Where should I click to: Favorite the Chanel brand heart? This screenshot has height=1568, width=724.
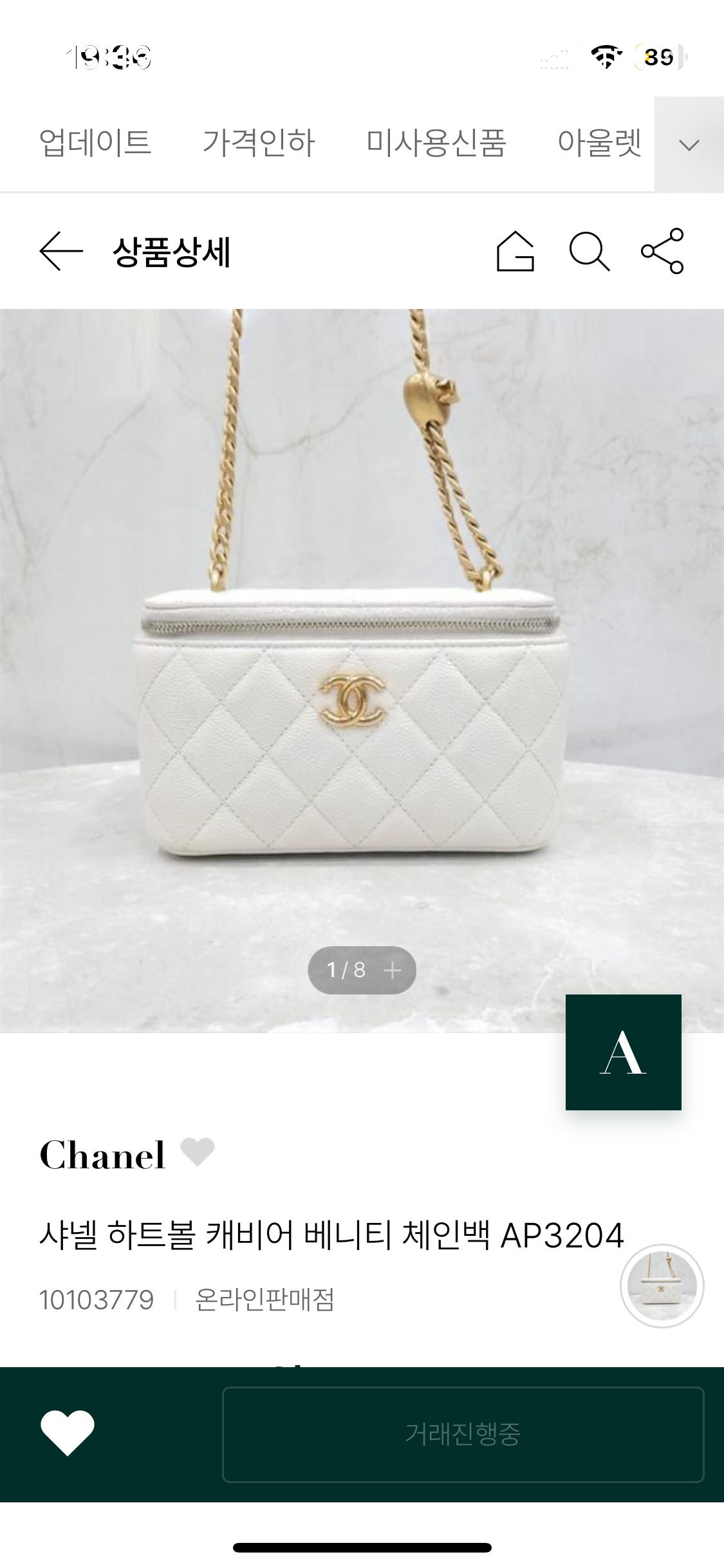coord(198,1152)
